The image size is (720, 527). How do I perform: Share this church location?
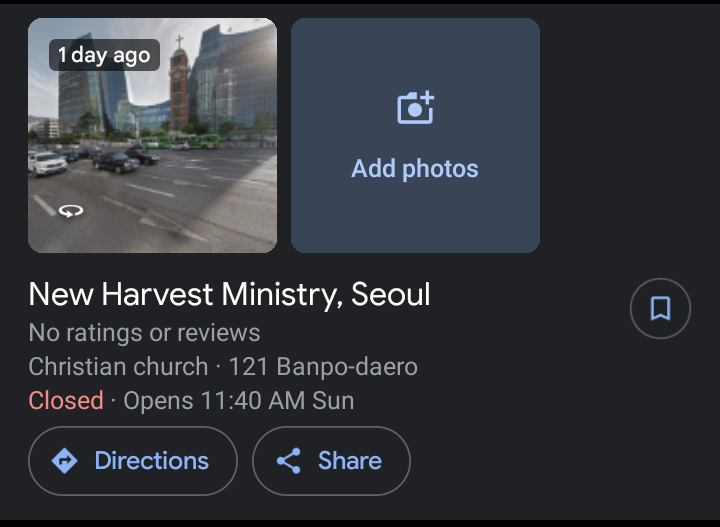[x=331, y=461]
